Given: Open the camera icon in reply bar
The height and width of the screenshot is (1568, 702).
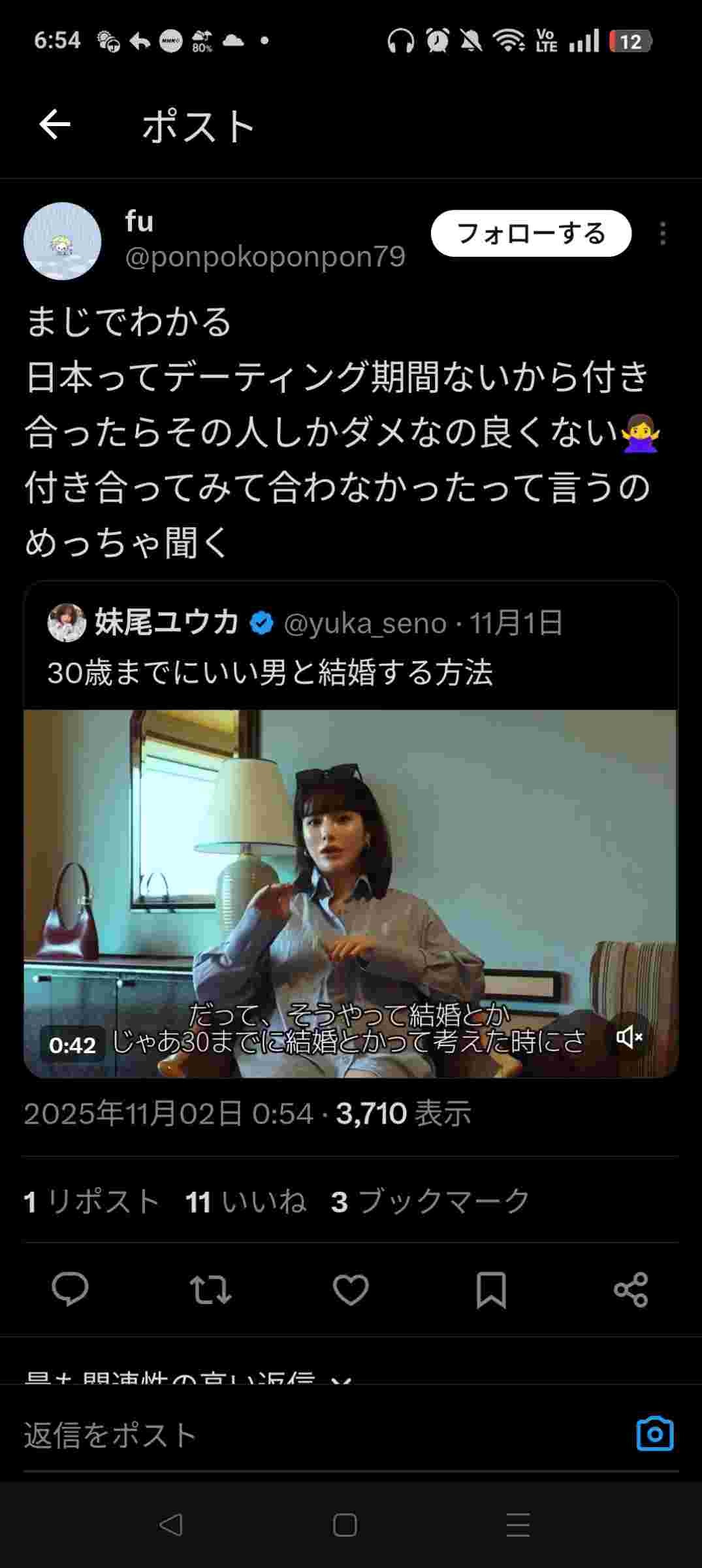Looking at the screenshot, I should tap(654, 1434).
